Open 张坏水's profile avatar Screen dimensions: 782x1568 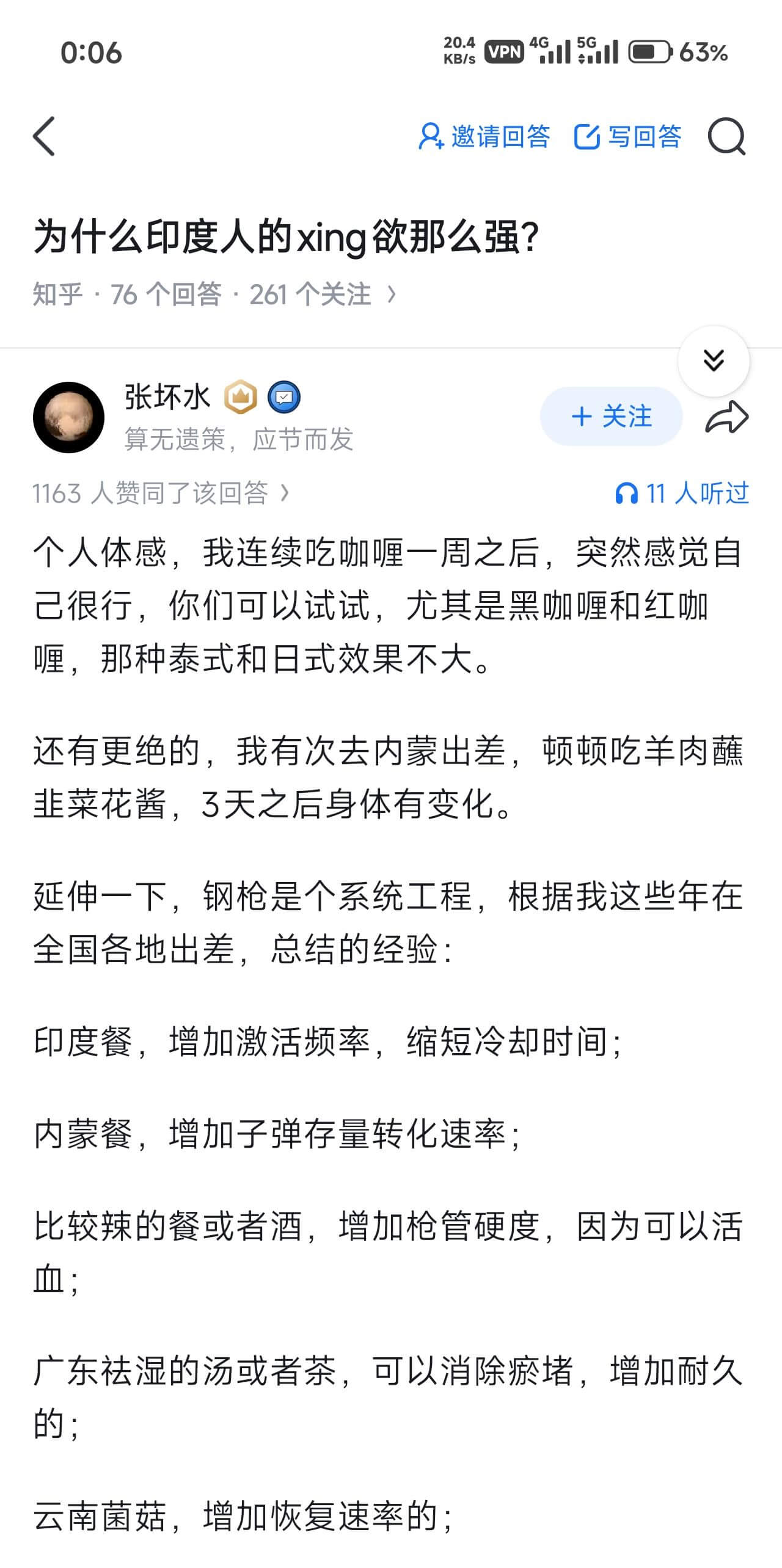click(68, 417)
